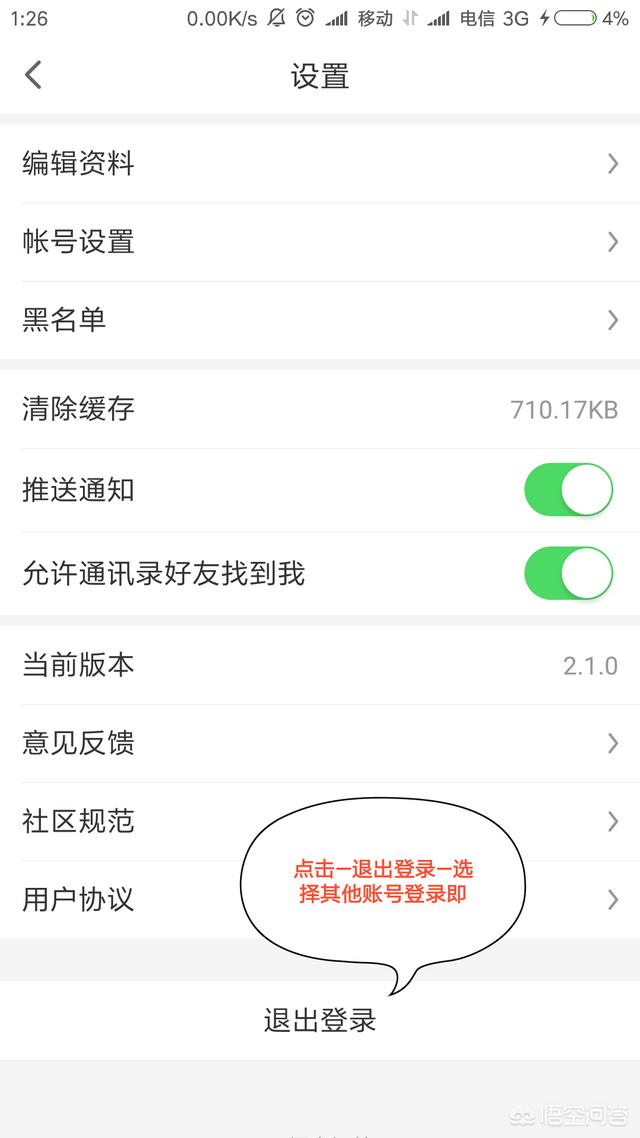Clear the cache via 清除缓存
The height and width of the screenshot is (1138, 640).
click(320, 409)
